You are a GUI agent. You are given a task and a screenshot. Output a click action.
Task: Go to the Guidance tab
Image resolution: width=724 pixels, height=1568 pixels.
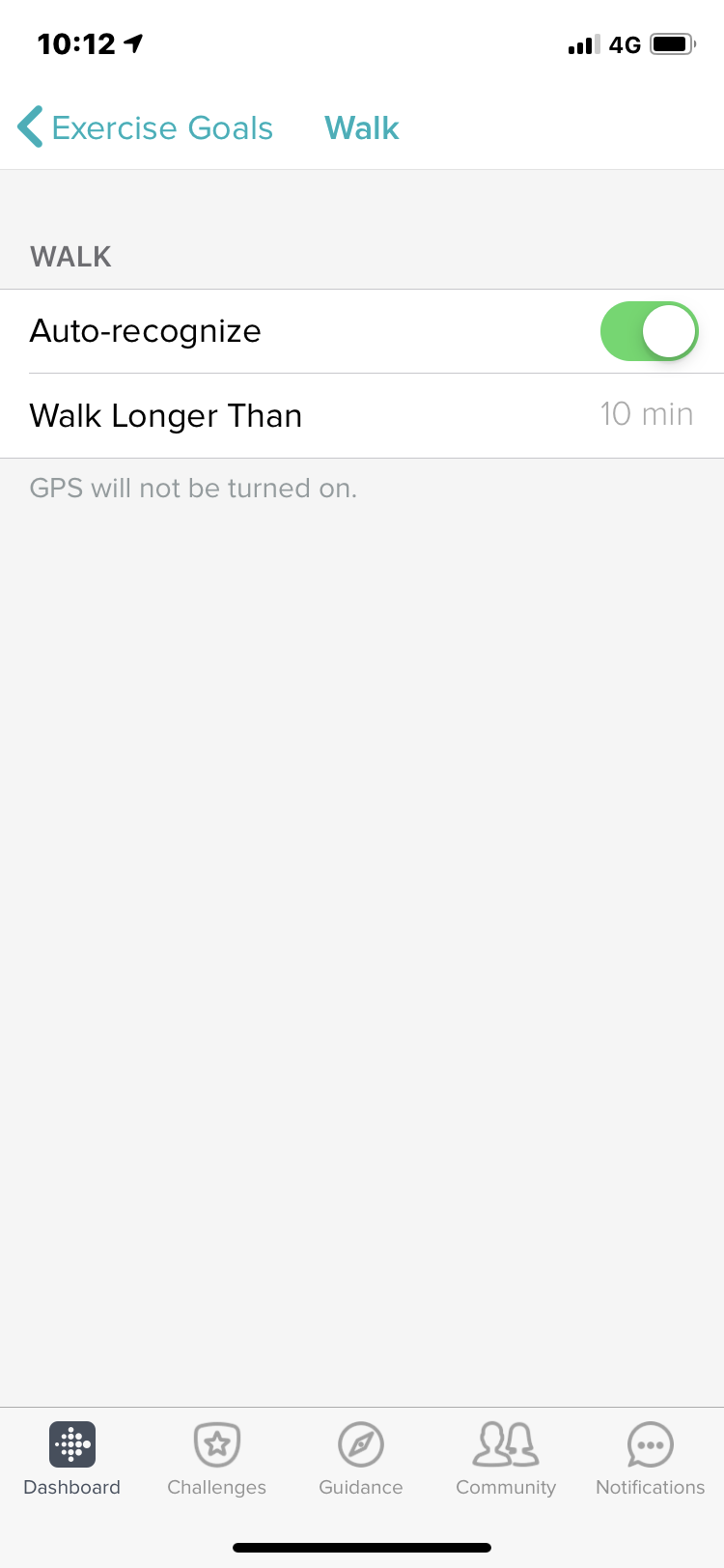click(x=361, y=1458)
